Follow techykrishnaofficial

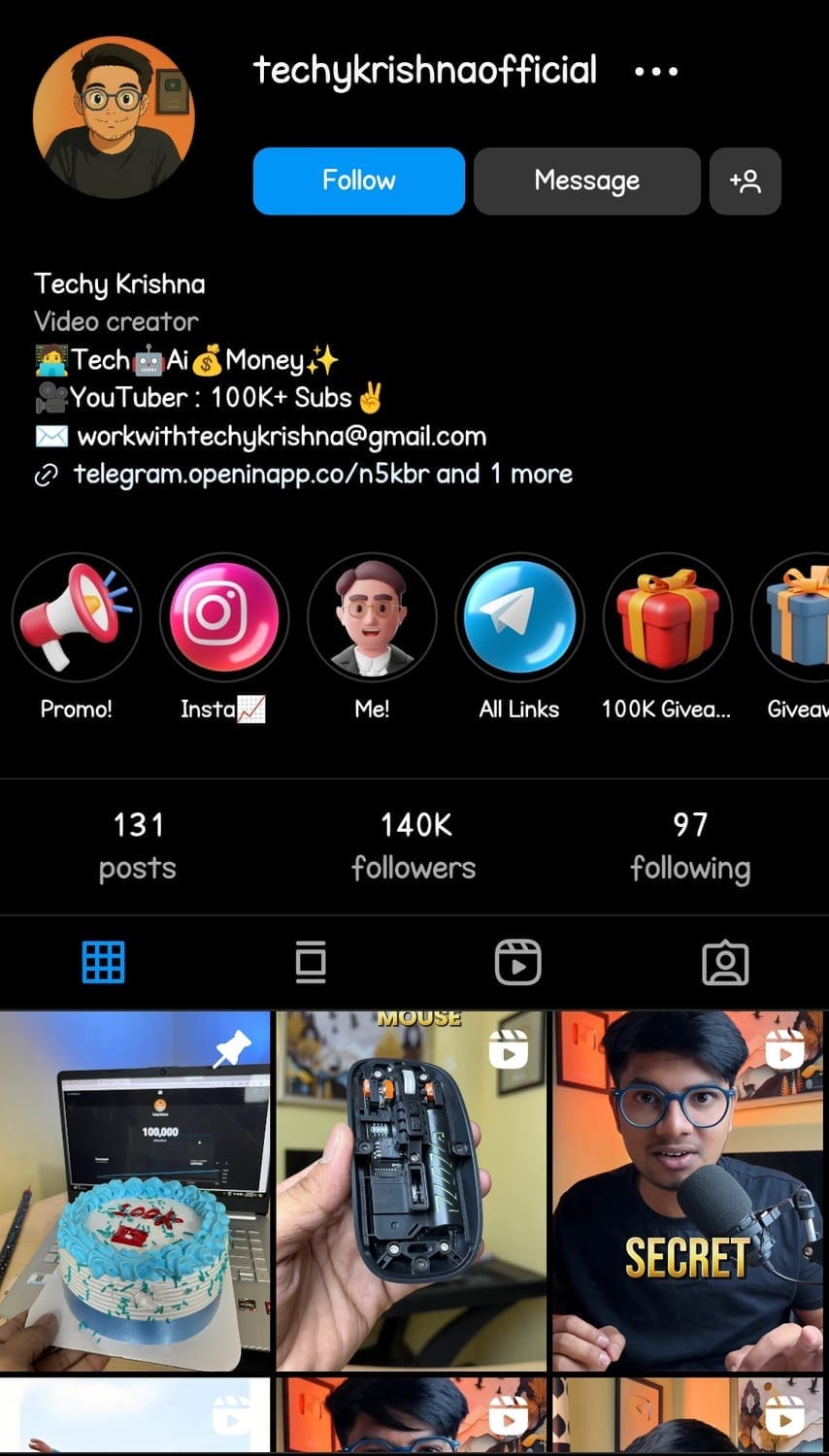(x=358, y=181)
